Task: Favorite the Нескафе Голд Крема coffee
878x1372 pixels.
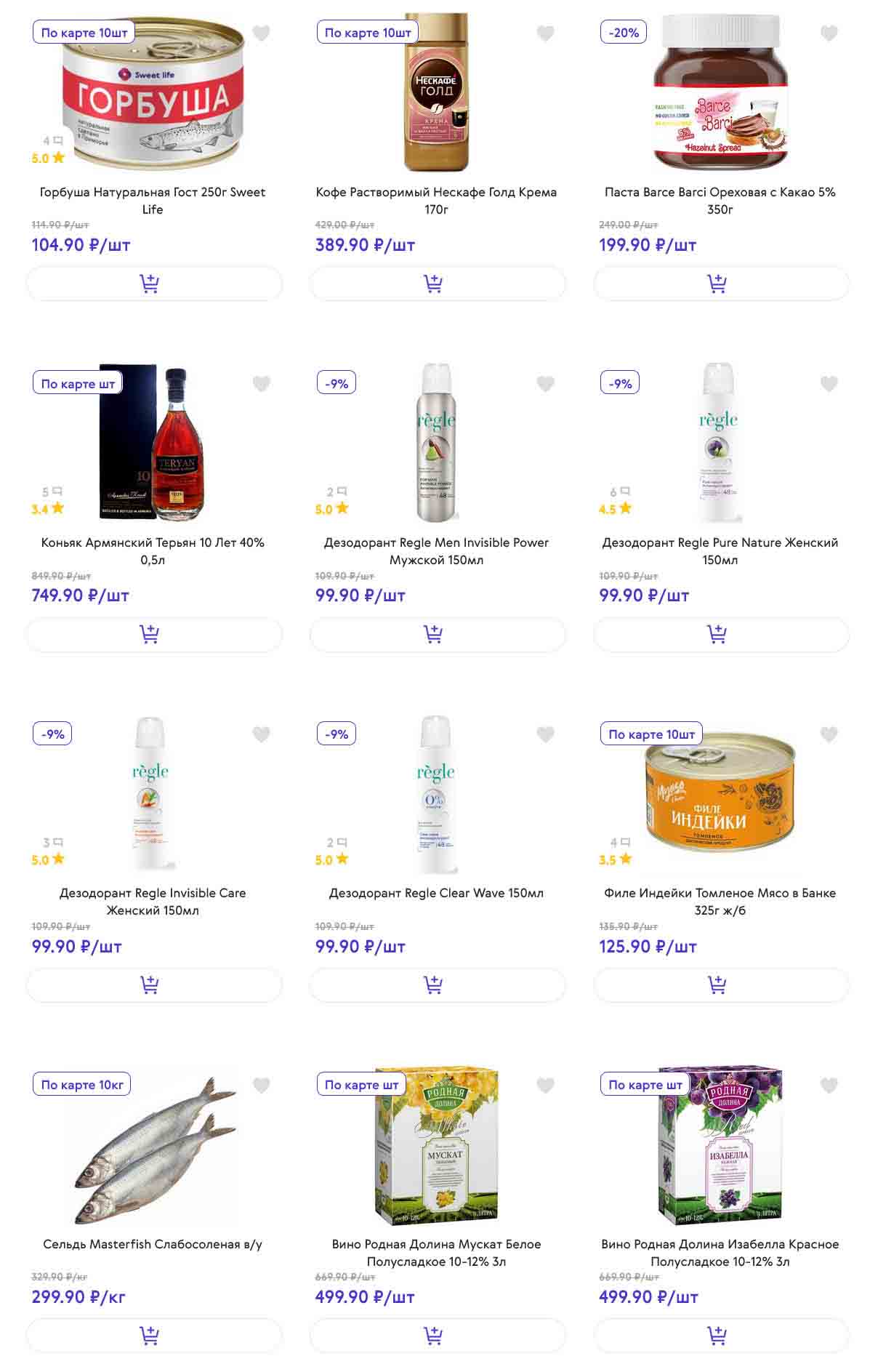Action: point(545,33)
